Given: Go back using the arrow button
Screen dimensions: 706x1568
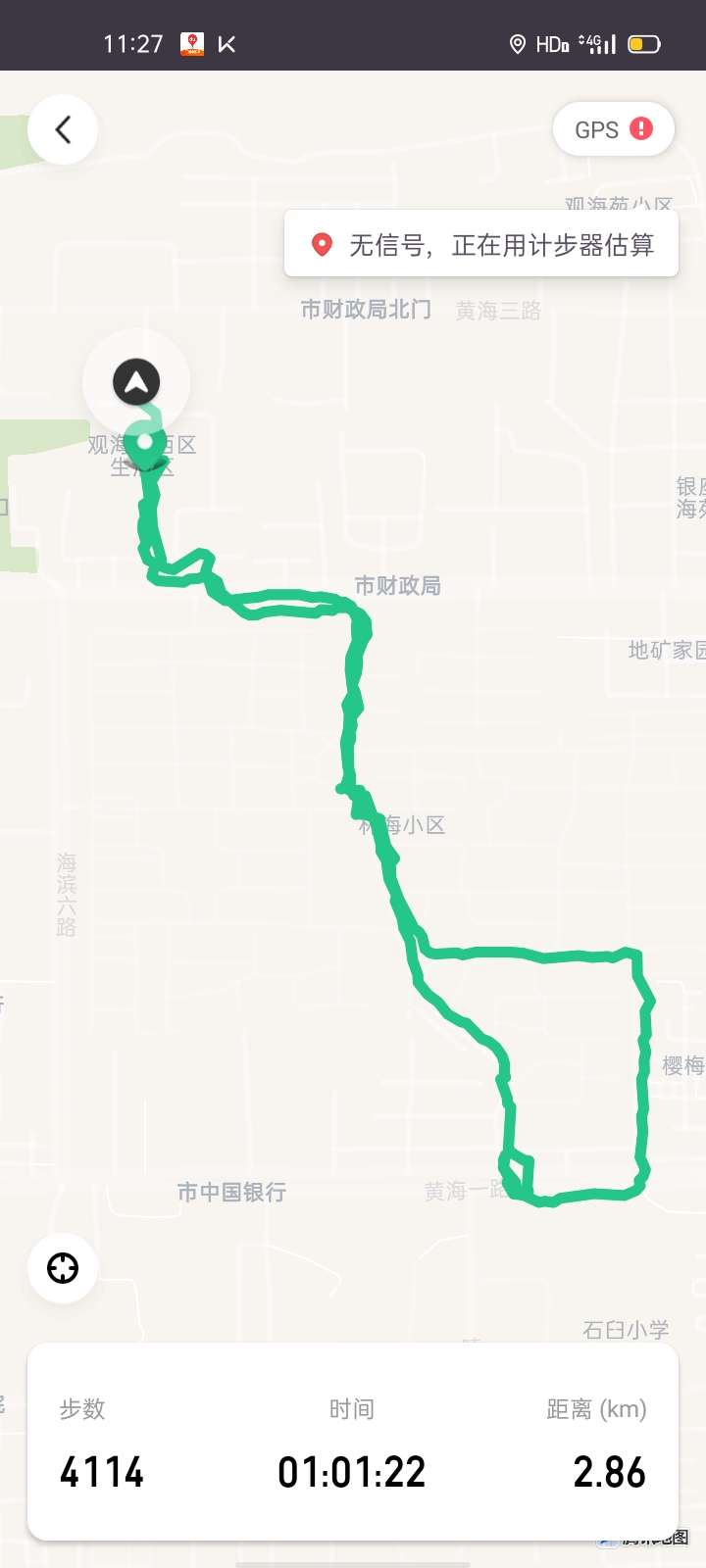Looking at the screenshot, I should (63, 129).
